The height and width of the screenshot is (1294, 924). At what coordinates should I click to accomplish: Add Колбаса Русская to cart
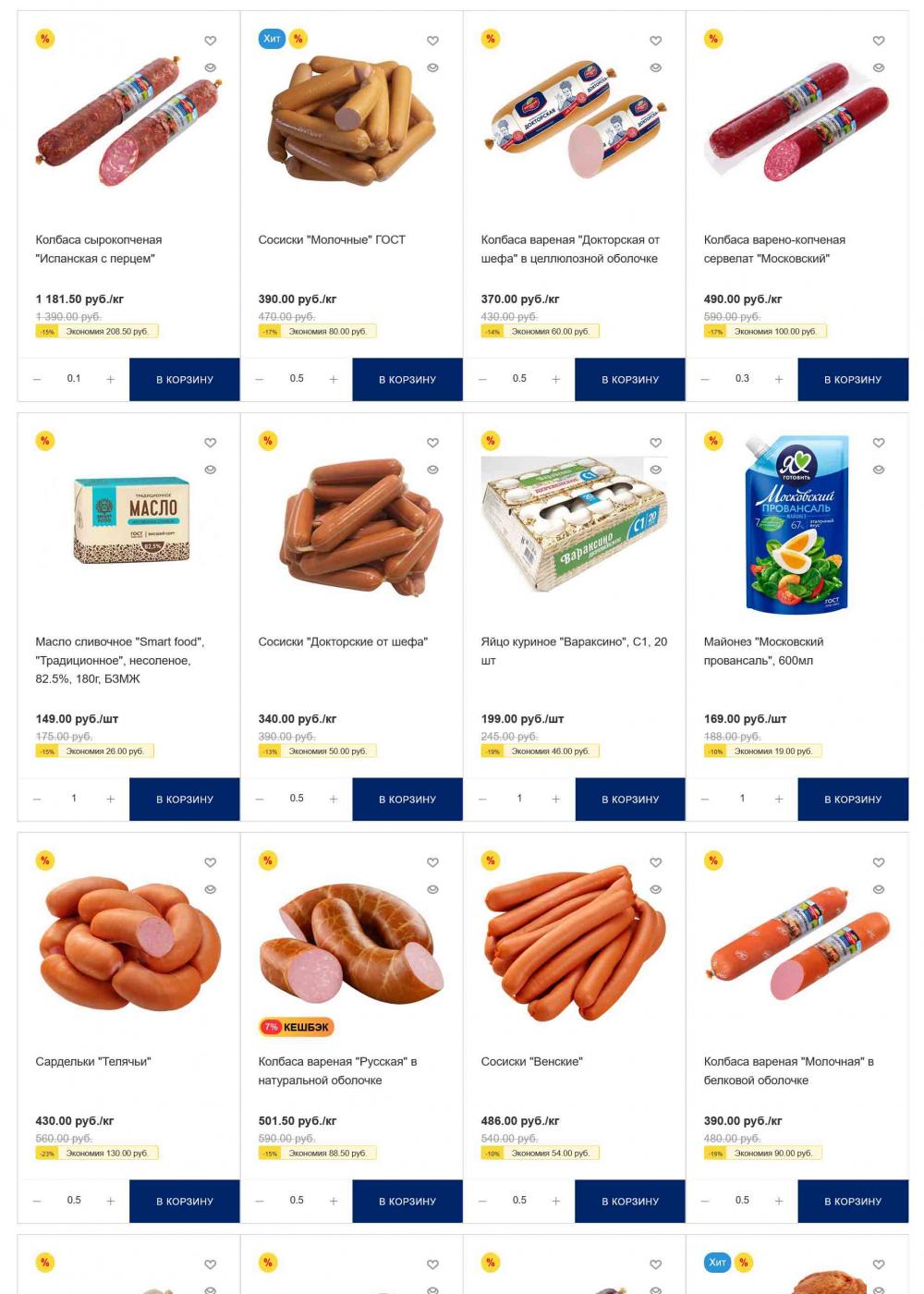click(x=407, y=1201)
